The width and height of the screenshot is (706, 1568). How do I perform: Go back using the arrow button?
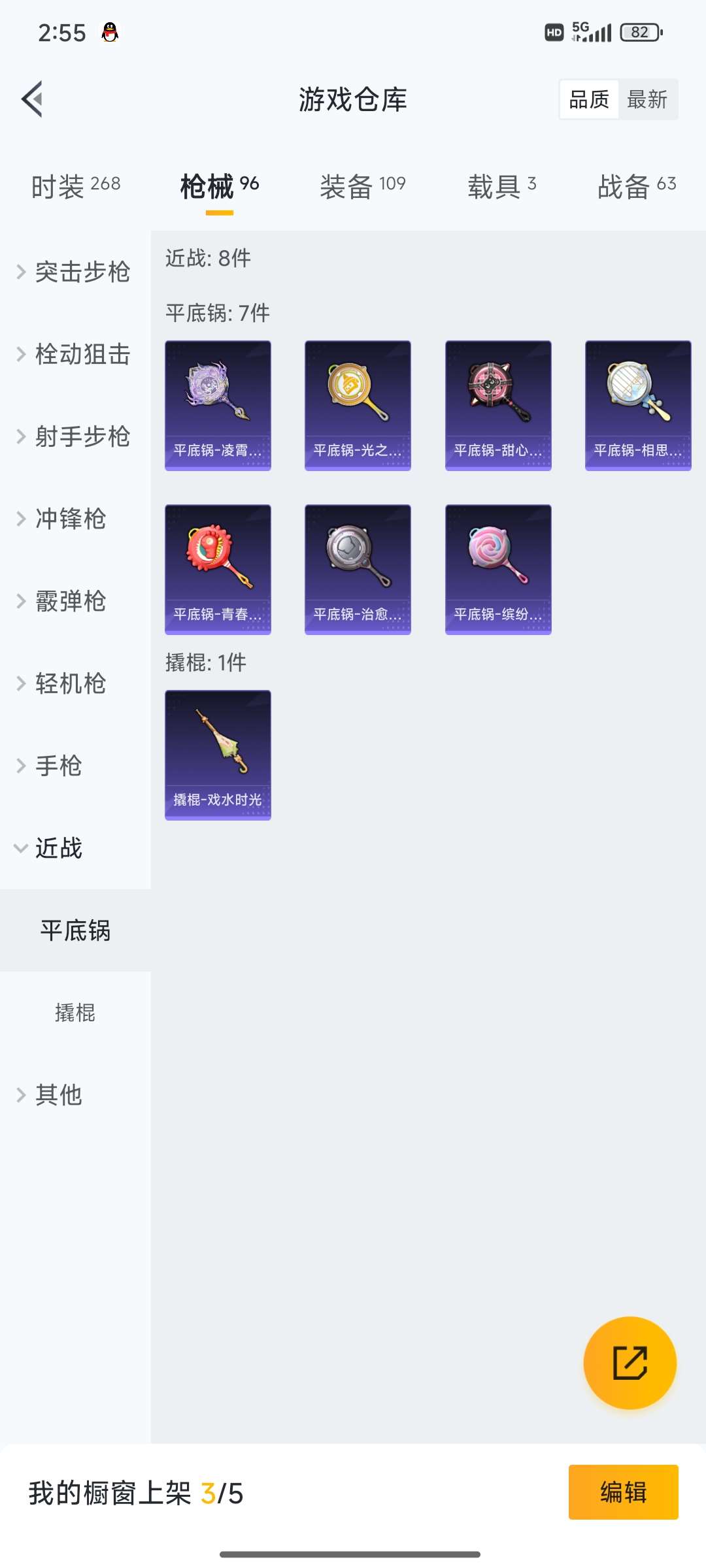(31, 99)
